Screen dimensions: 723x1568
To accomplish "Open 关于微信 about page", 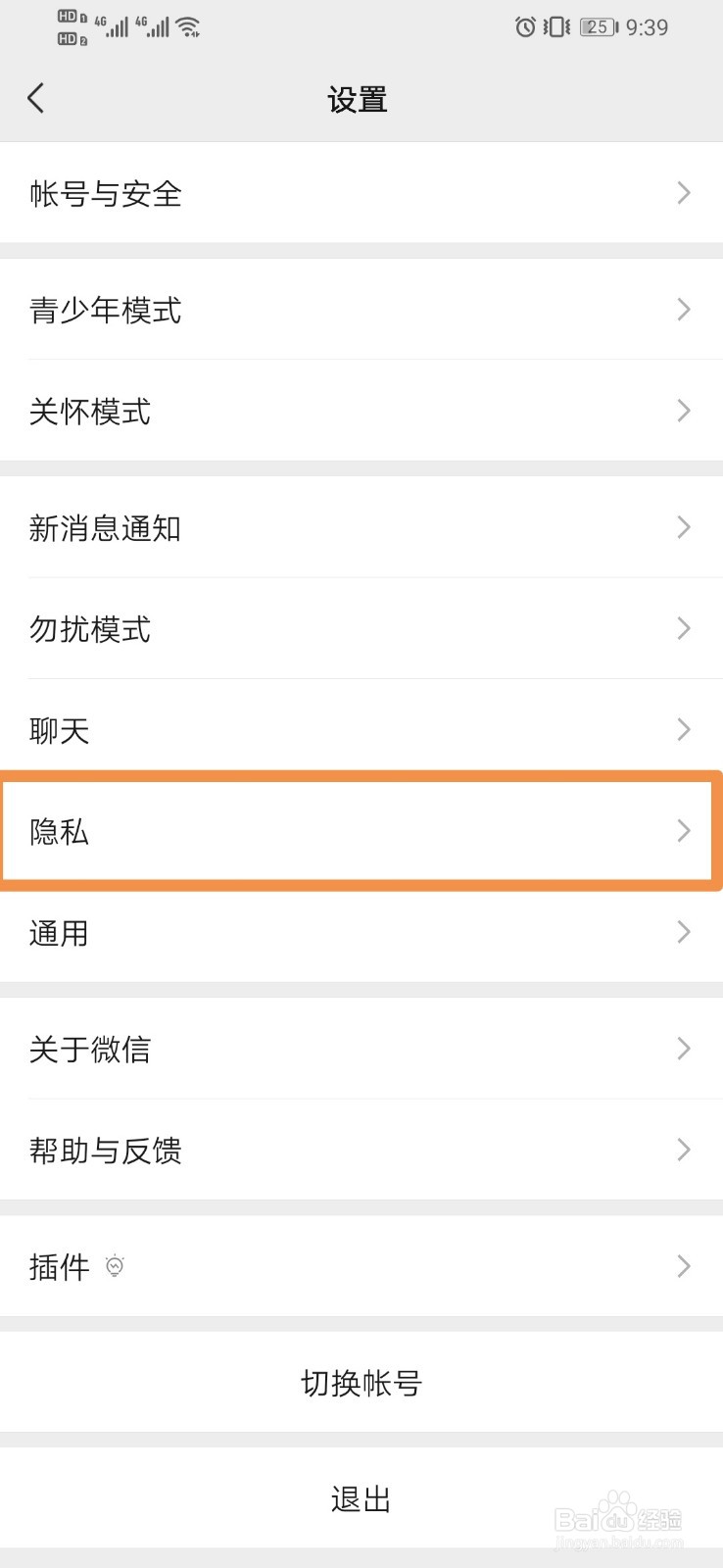I will pyautogui.click(x=361, y=1049).
